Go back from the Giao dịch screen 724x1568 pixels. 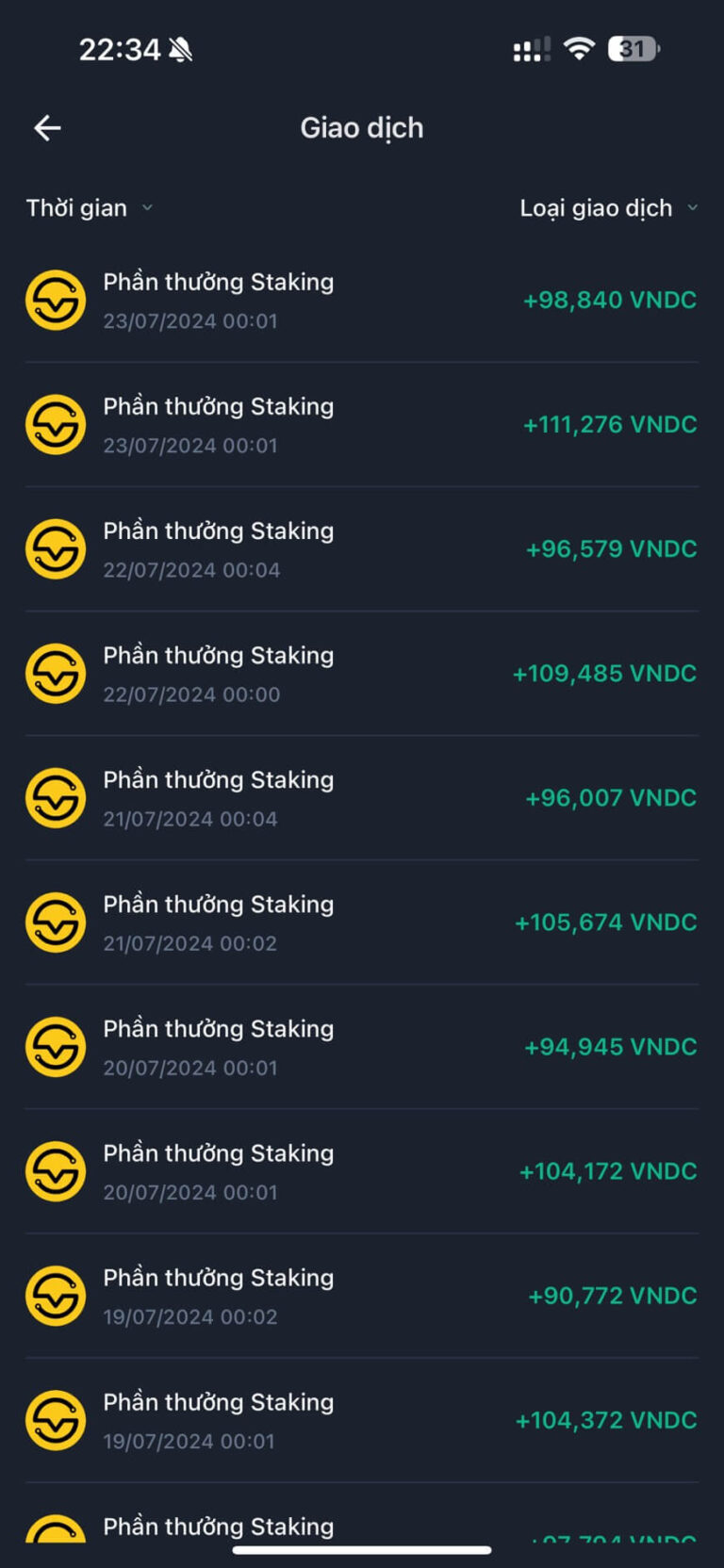click(47, 128)
